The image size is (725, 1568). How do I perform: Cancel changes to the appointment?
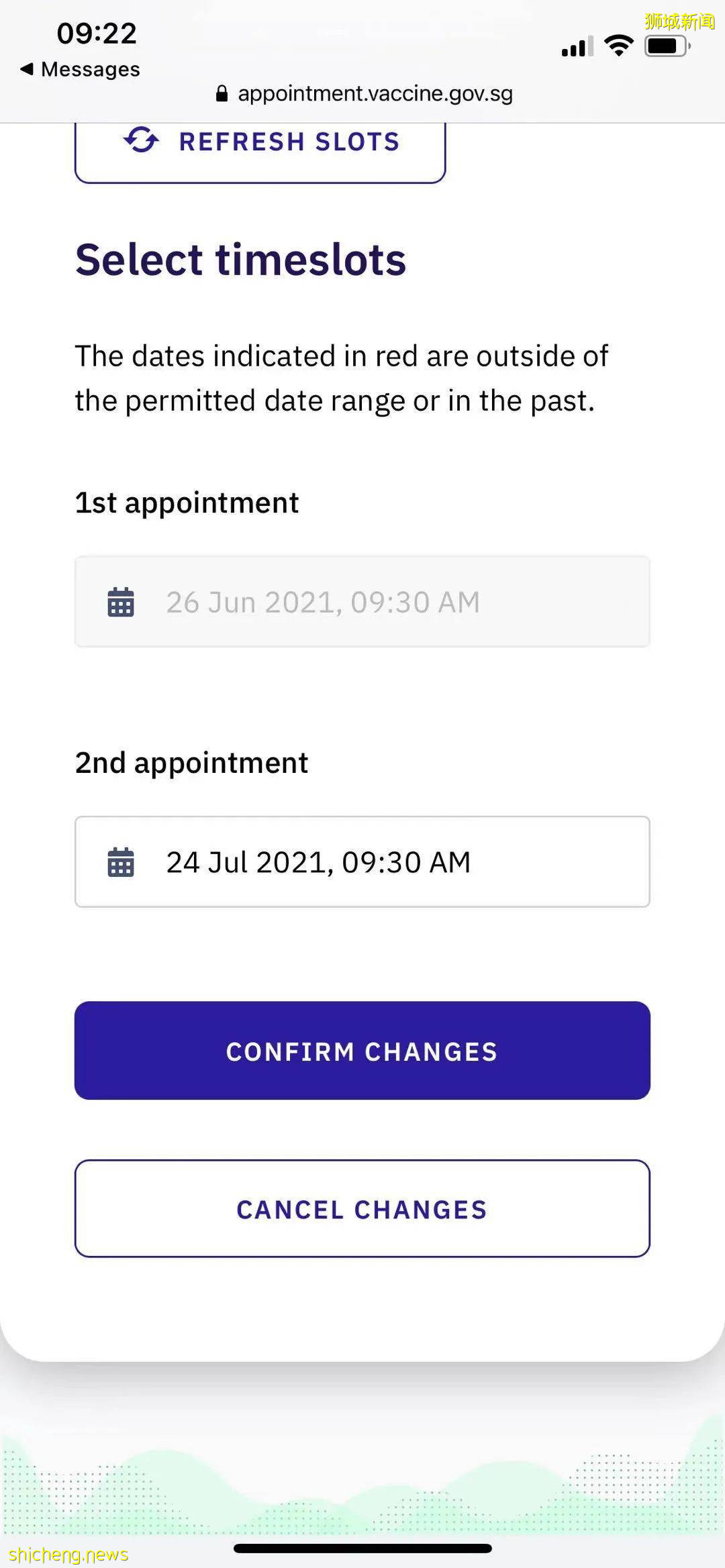362,1209
